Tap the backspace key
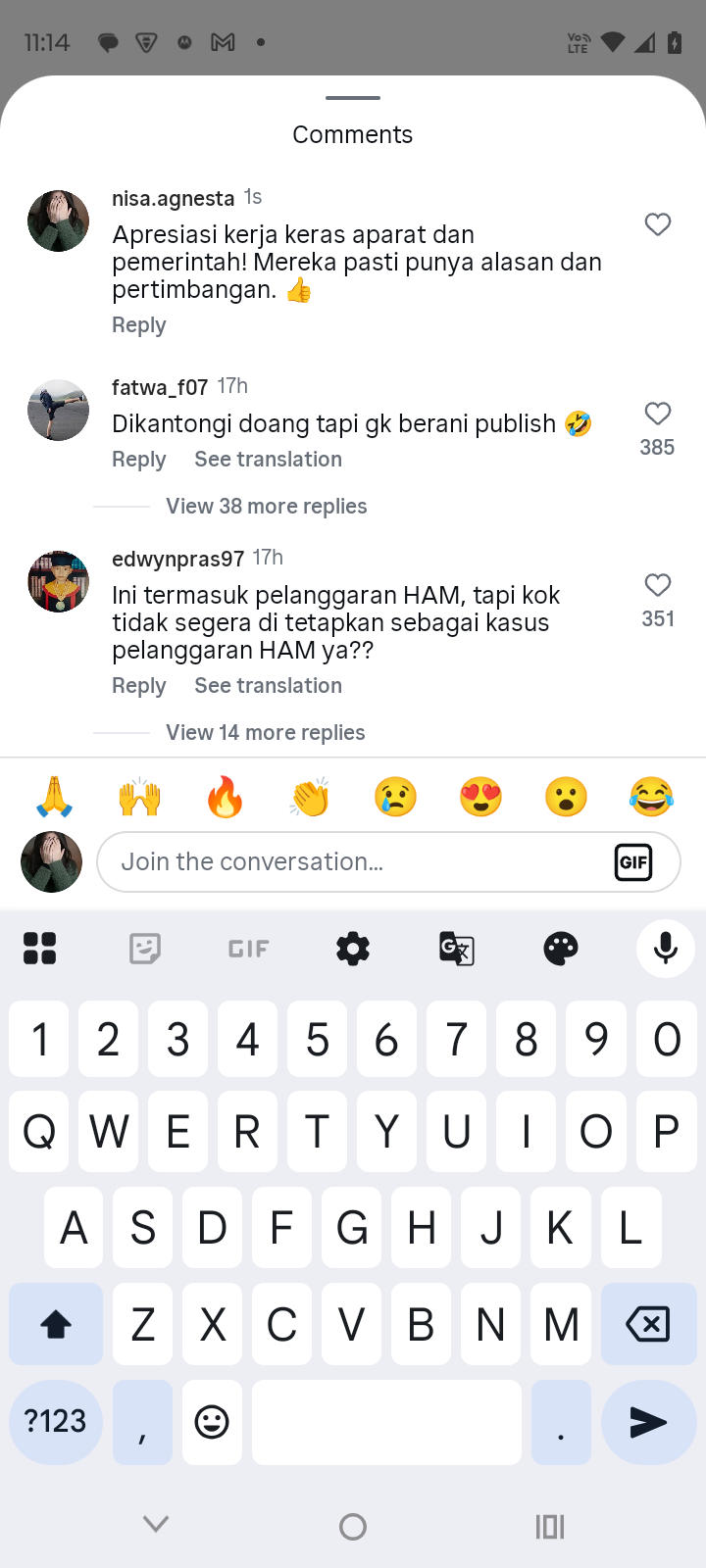The image size is (706, 1568). point(647,1324)
